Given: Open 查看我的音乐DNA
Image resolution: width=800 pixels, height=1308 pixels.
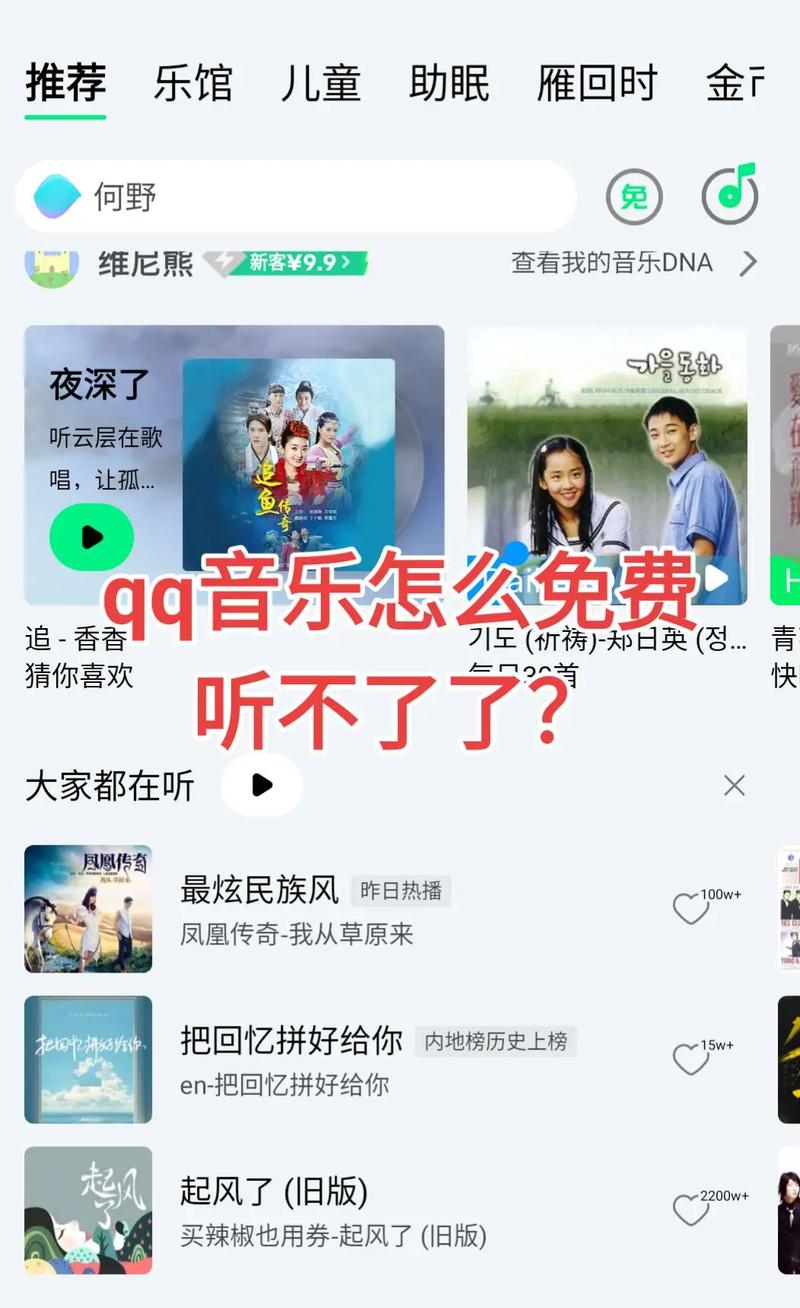Looking at the screenshot, I should tap(633, 263).
